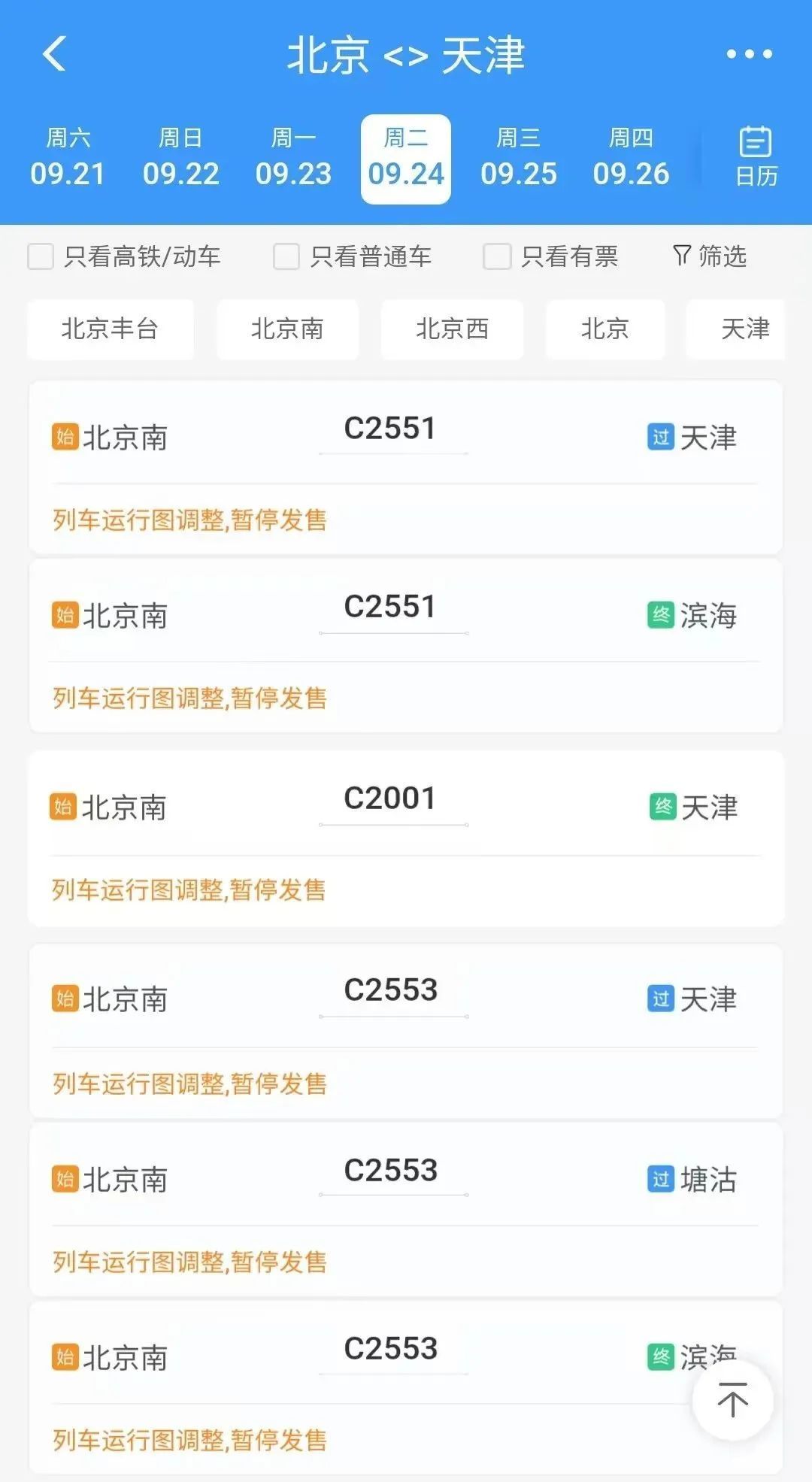Check the 只看普通车 option
Screen dimensions: 812x1482
click(286, 256)
